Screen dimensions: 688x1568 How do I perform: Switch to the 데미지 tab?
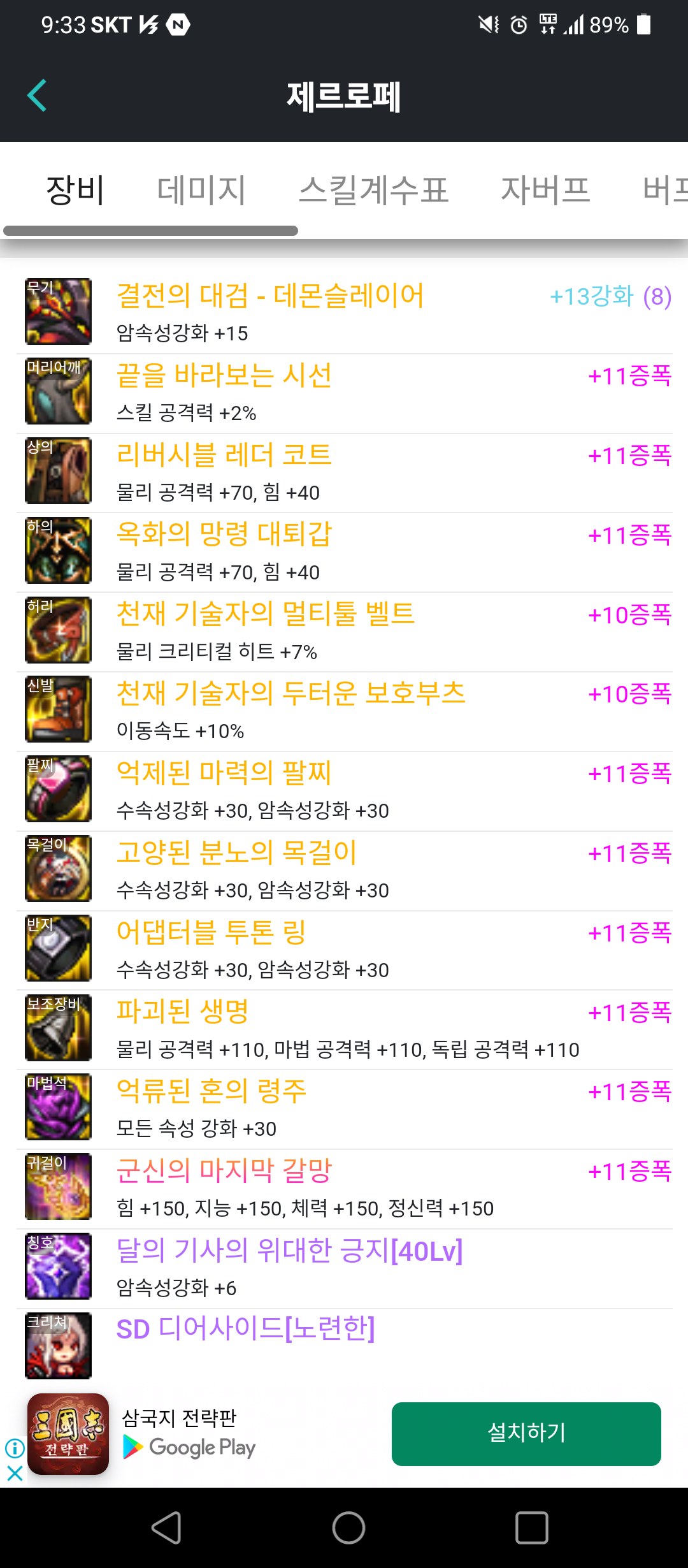click(x=201, y=190)
